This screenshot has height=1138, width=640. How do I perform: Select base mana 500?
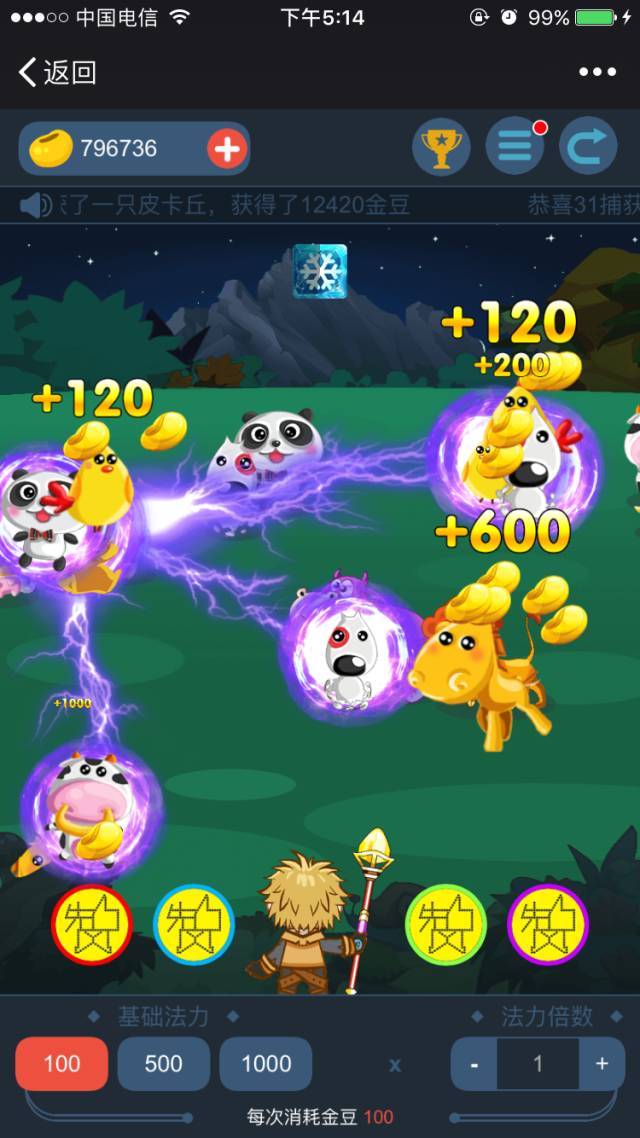click(x=164, y=1063)
